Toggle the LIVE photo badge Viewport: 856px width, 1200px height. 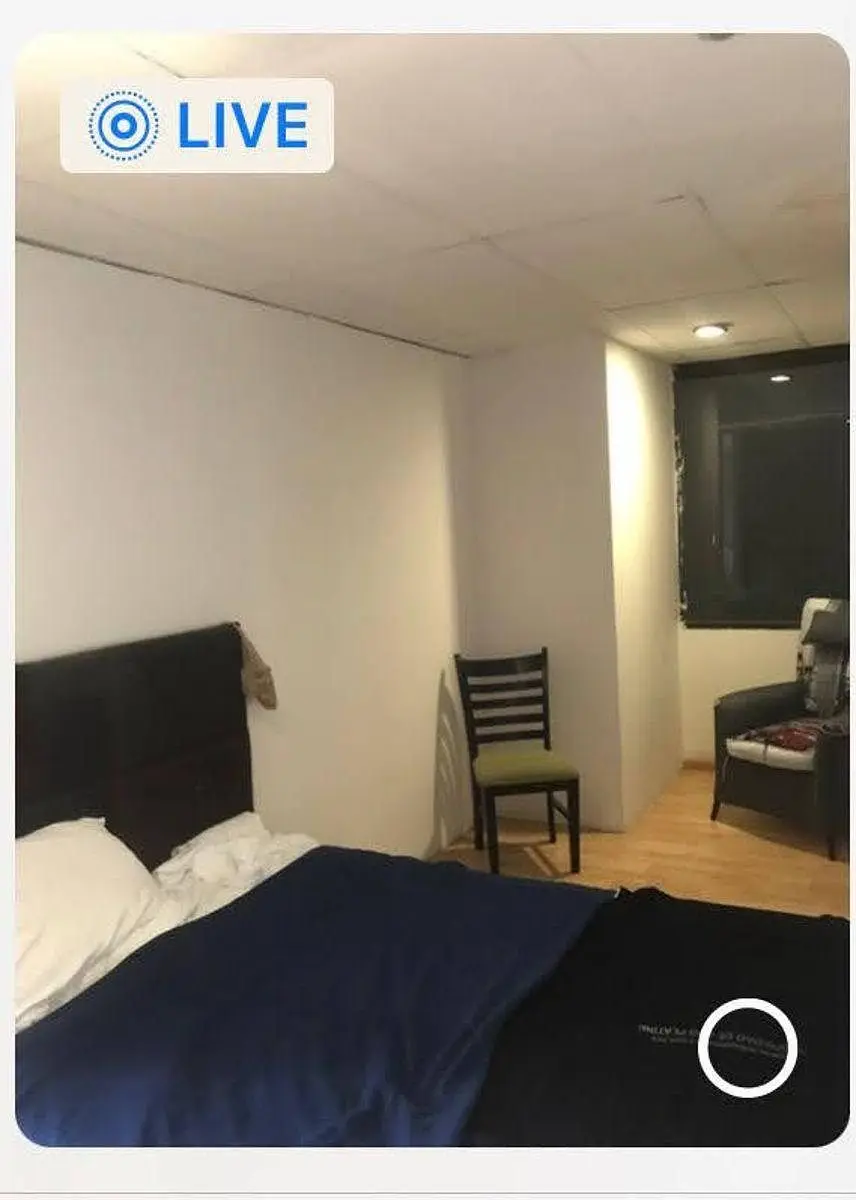[x=197, y=126]
